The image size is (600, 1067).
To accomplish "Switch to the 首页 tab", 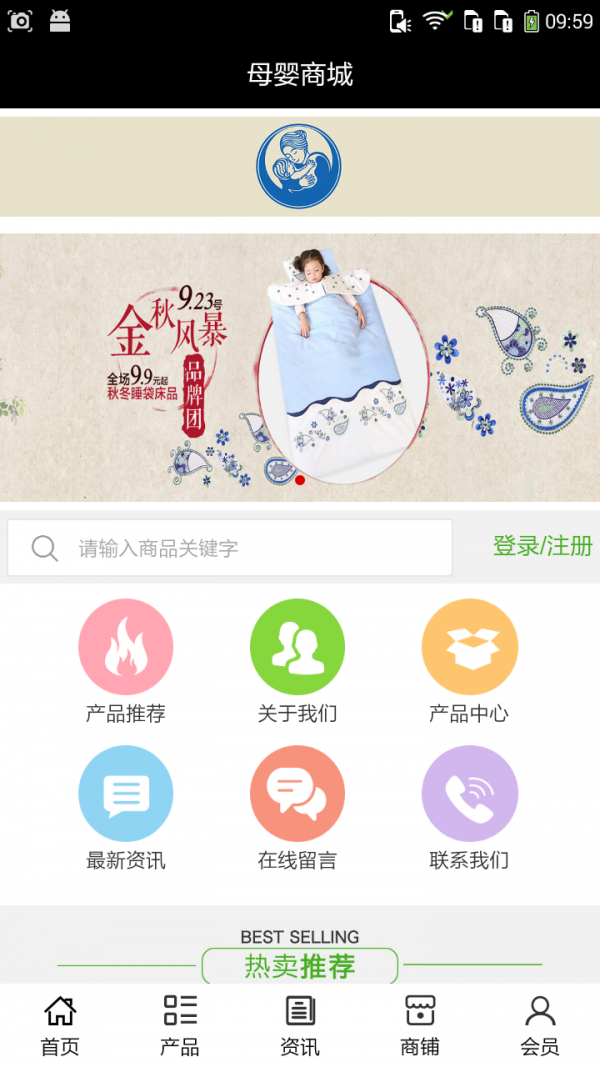I will (60, 1025).
